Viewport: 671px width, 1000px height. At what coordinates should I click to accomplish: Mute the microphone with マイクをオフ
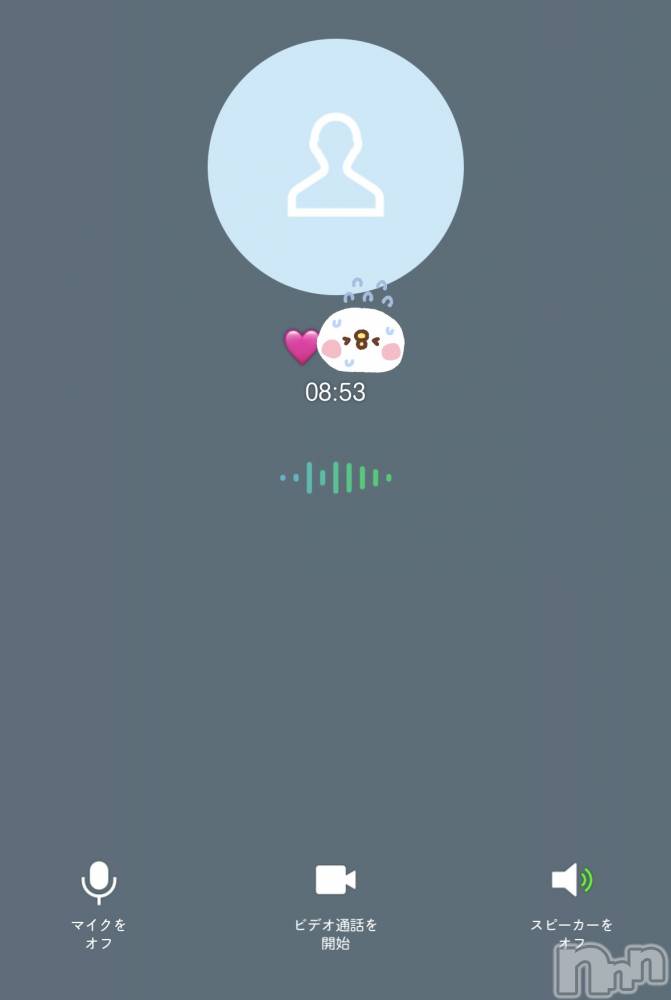coord(98,883)
